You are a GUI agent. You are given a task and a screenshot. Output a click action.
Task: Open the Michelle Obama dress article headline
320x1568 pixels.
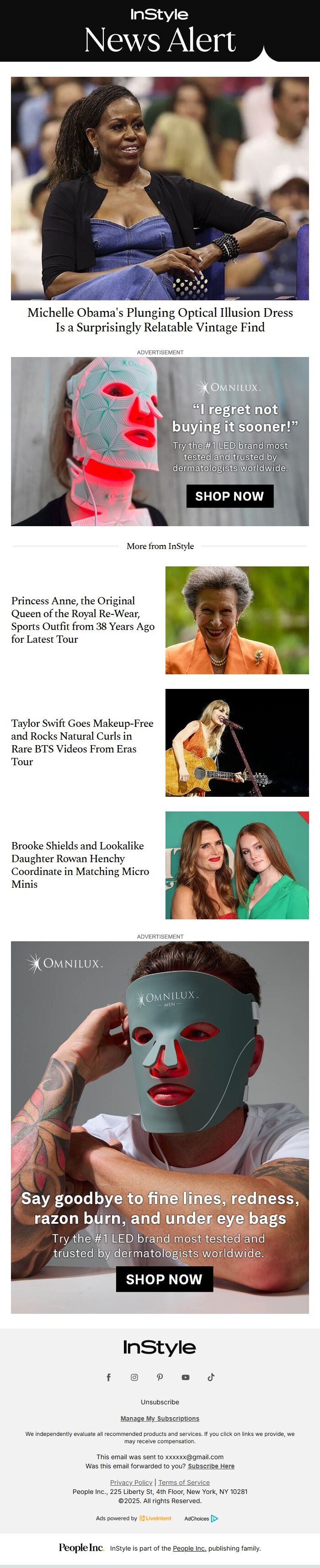pyautogui.click(x=160, y=320)
